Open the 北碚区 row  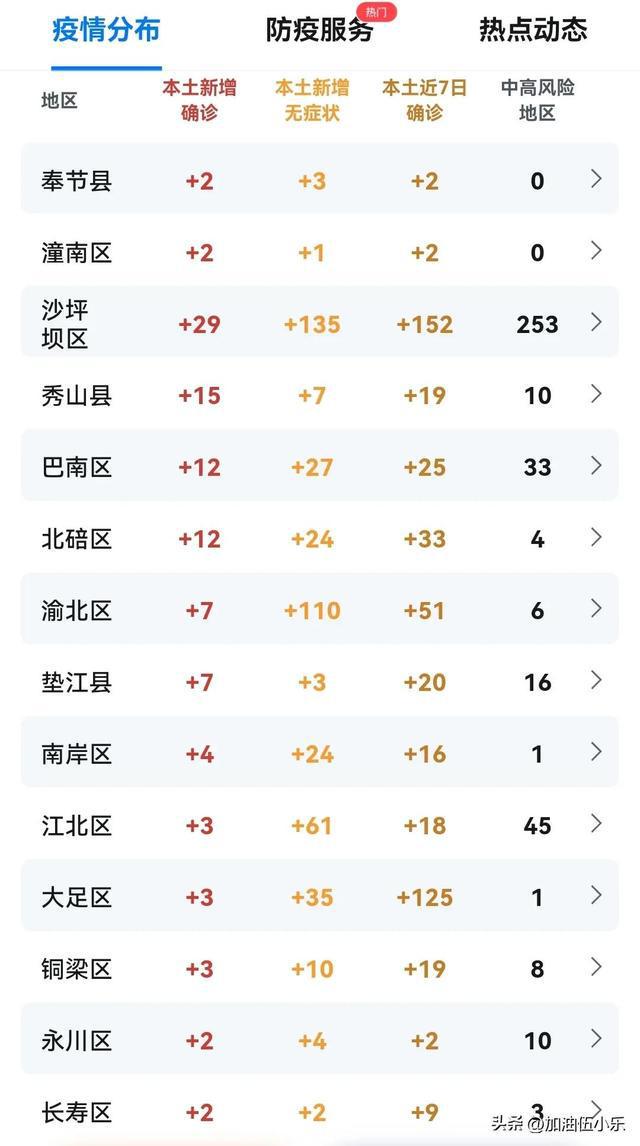tap(320, 539)
